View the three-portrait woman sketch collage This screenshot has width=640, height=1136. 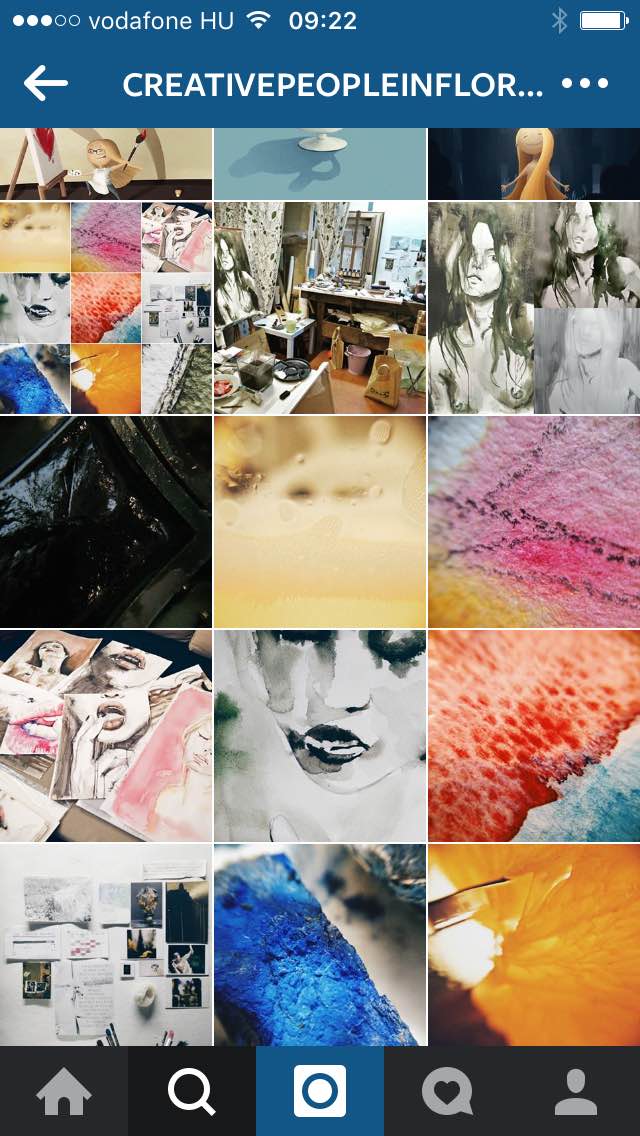coord(534,308)
